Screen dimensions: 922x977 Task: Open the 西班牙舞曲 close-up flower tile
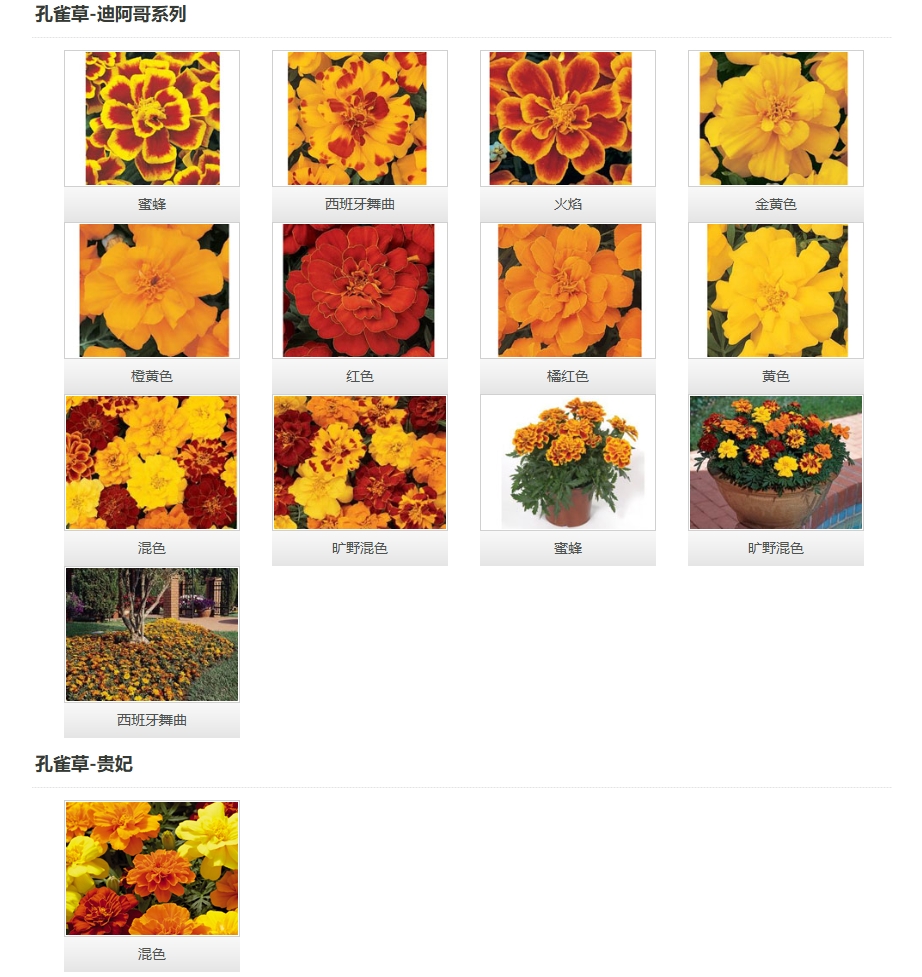tap(360, 119)
